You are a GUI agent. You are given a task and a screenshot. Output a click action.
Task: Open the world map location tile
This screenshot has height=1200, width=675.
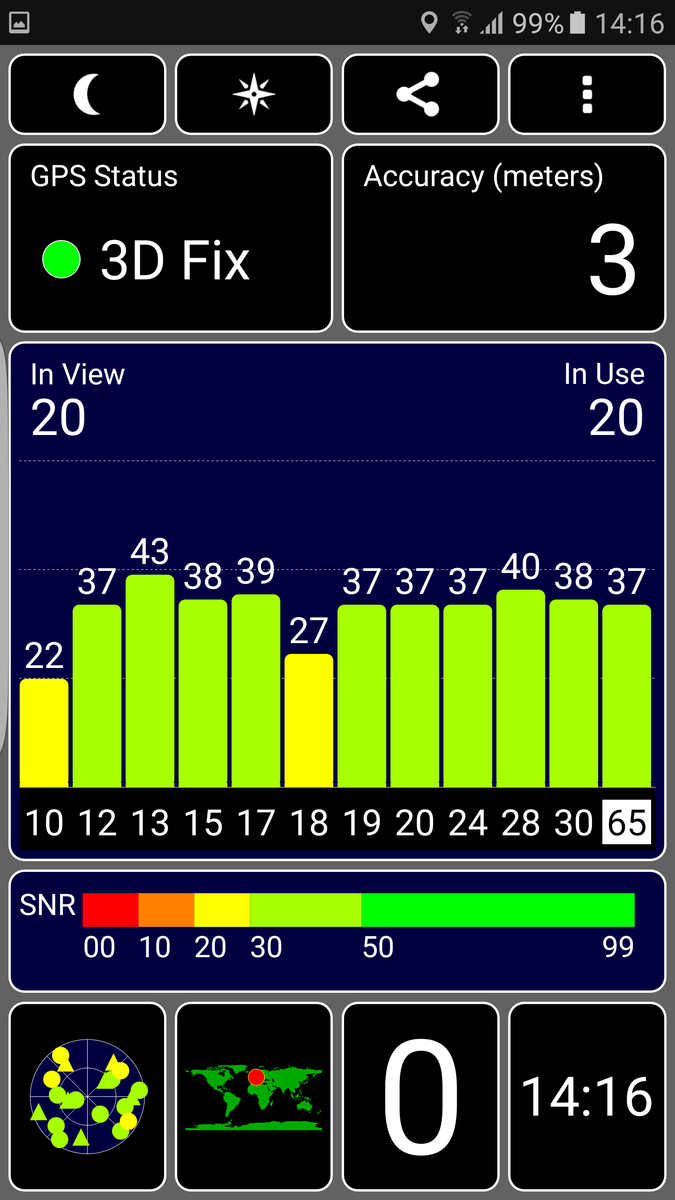point(254,1097)
